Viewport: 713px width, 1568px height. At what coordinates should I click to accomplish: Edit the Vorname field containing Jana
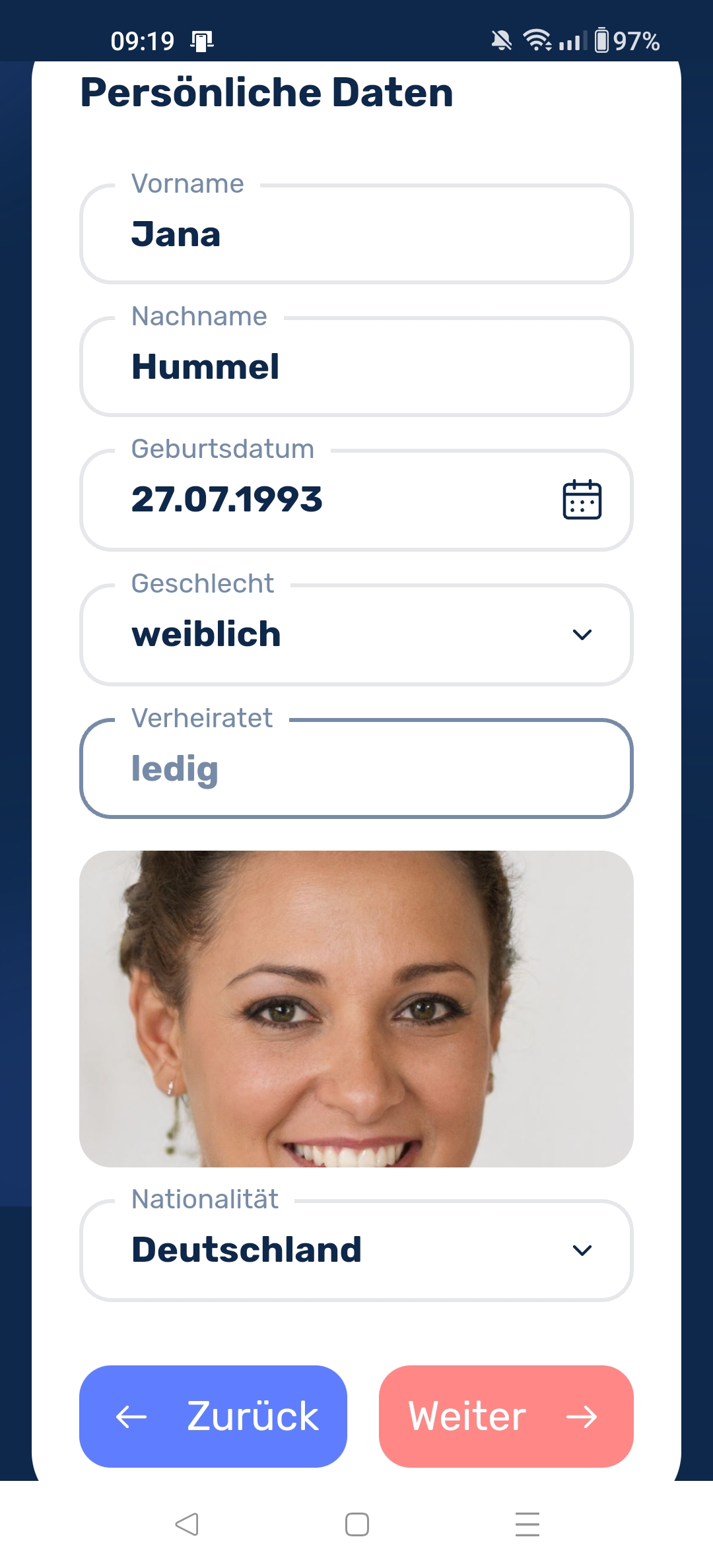point(356,235)
